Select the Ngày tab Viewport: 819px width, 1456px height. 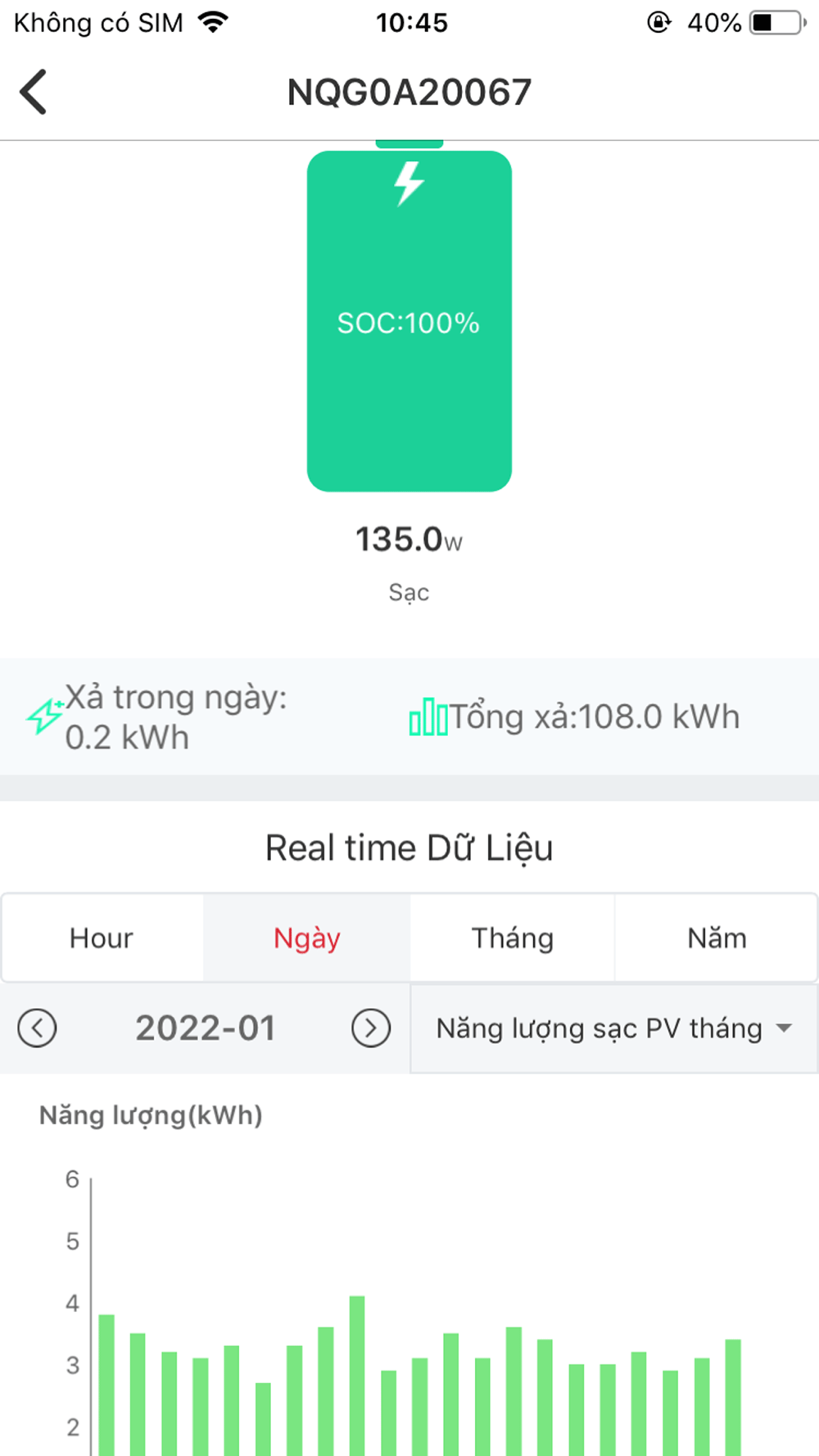[x=306, y=938]
